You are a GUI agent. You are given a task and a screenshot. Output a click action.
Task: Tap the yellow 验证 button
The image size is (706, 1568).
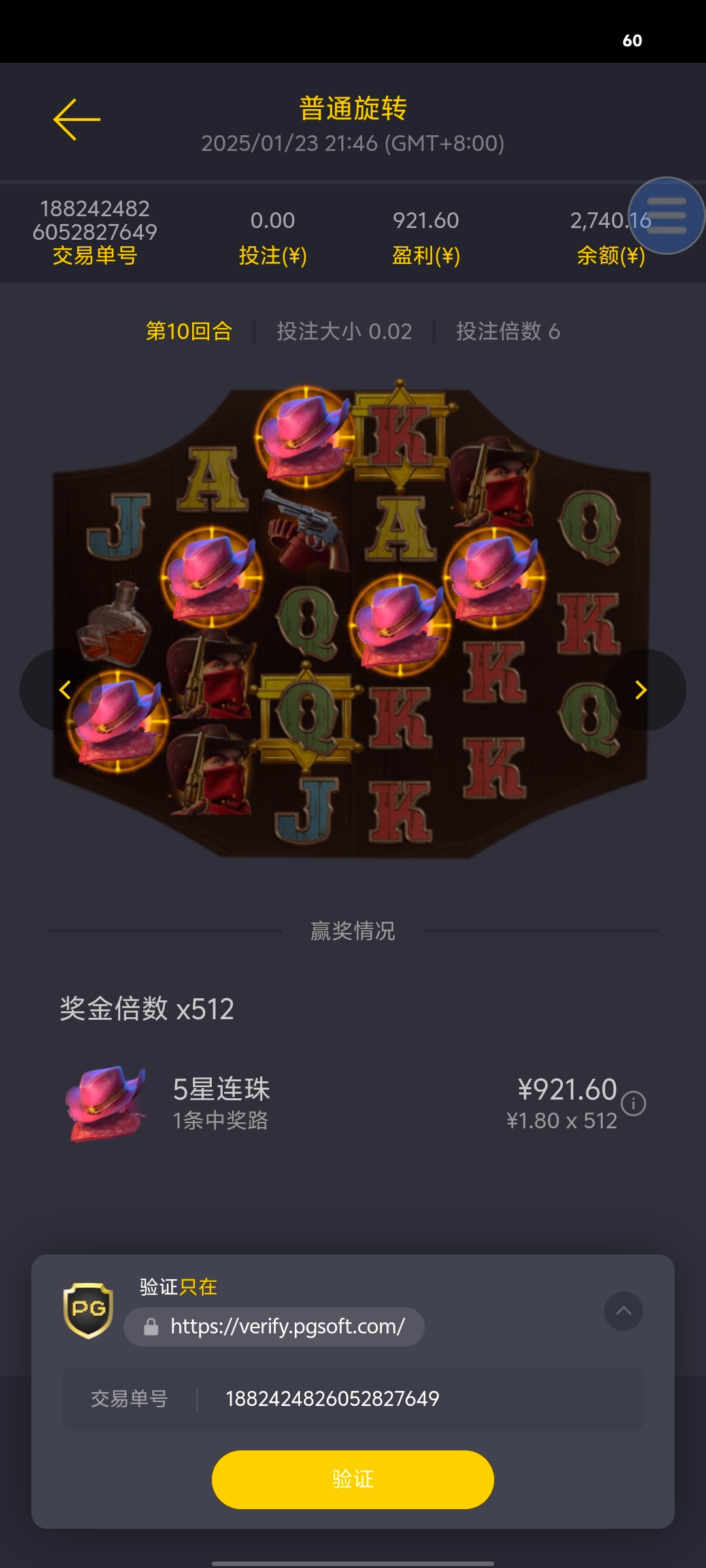coord(353,1479)
